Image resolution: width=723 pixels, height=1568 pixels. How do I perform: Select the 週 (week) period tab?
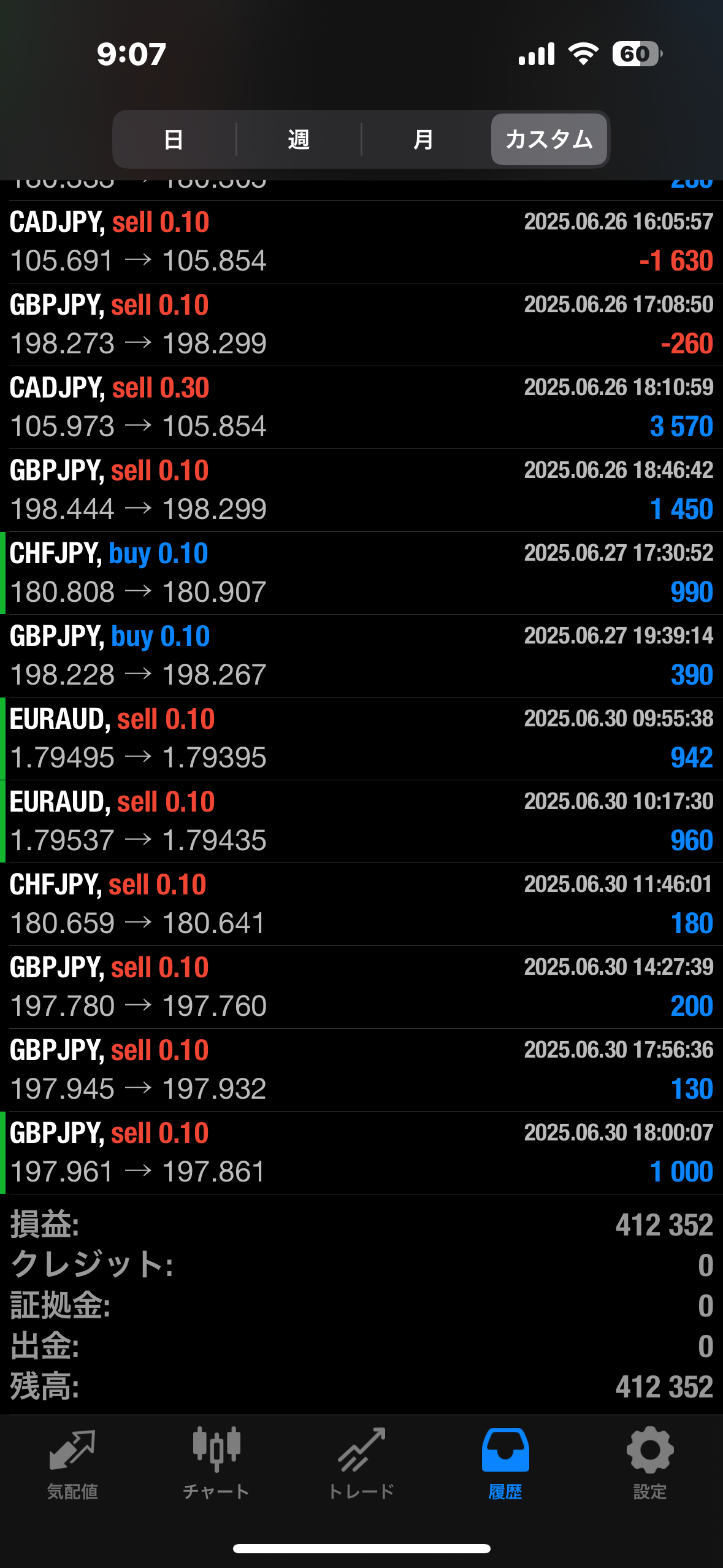tap(299, 140)
